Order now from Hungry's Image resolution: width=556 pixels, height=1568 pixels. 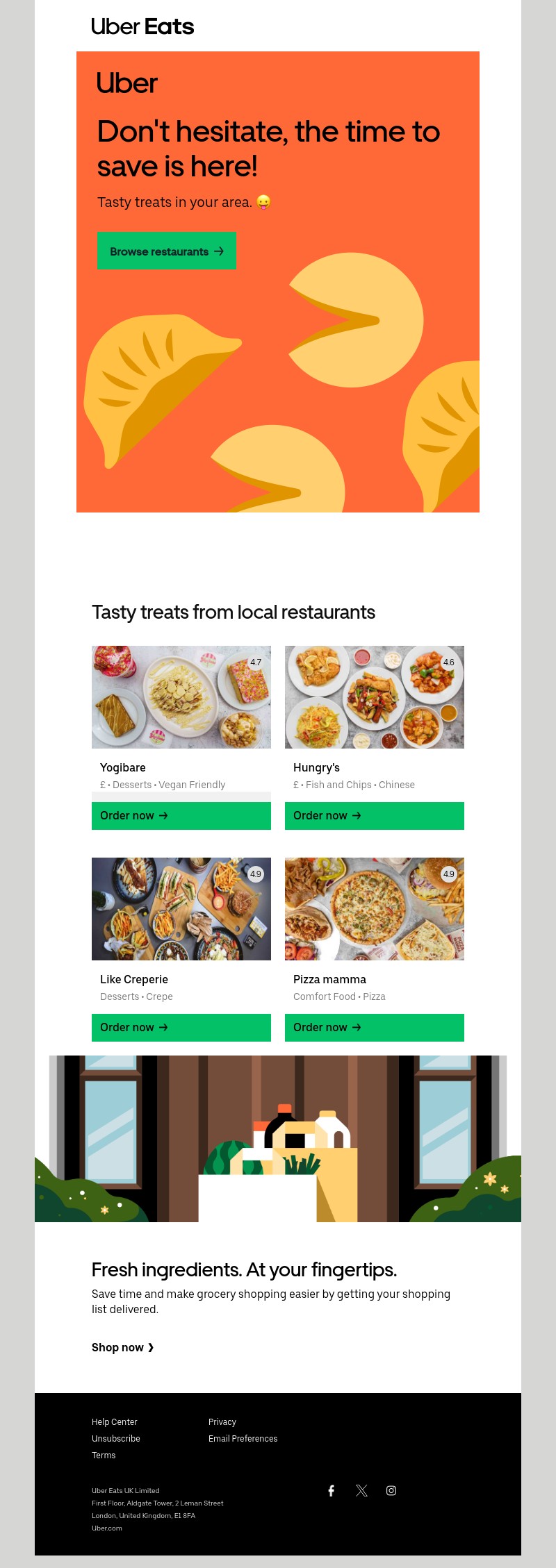pyautogui.click(x=374, y=816)
